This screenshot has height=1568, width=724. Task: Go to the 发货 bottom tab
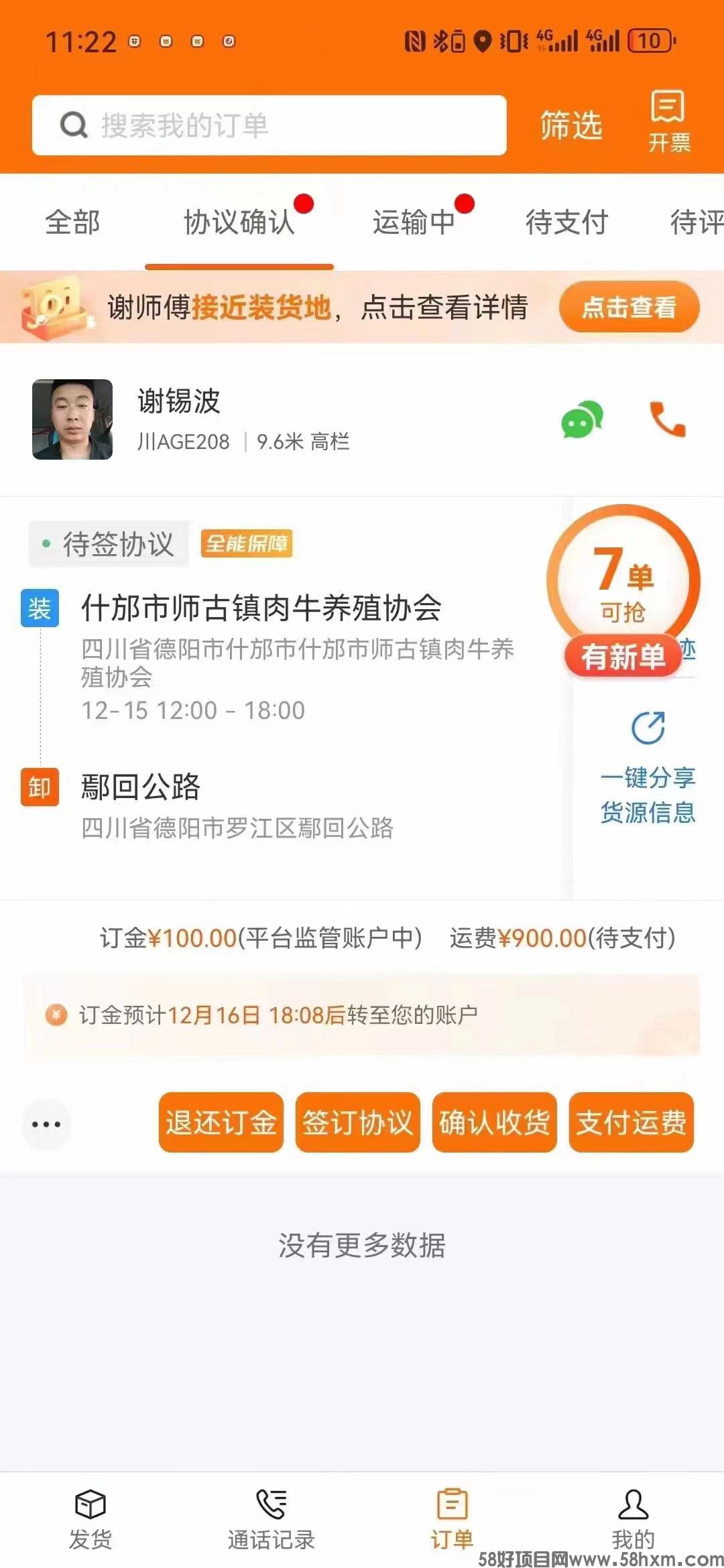[x=90, y=1520]
